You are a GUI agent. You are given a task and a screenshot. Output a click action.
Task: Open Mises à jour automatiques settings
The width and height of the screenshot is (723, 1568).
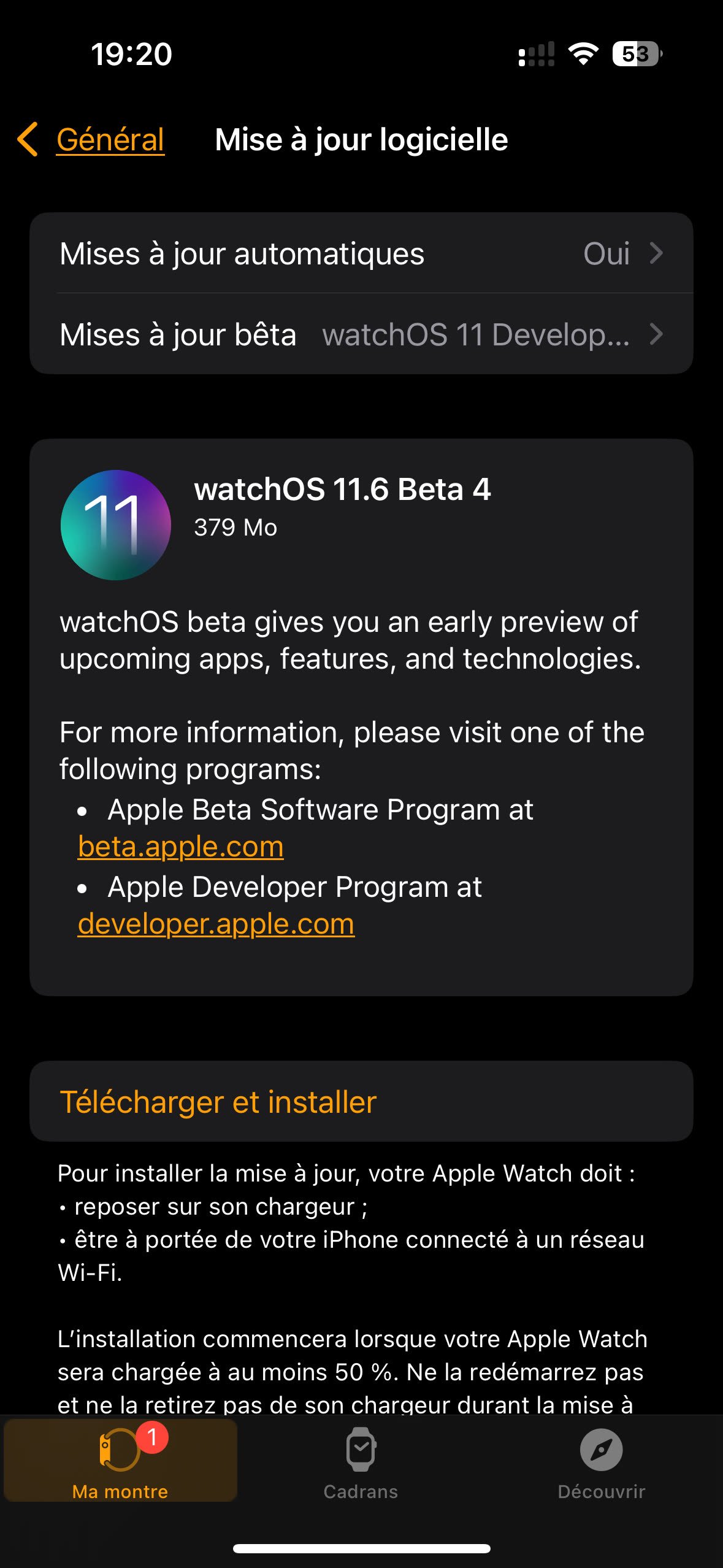click(x=361, y=253)
